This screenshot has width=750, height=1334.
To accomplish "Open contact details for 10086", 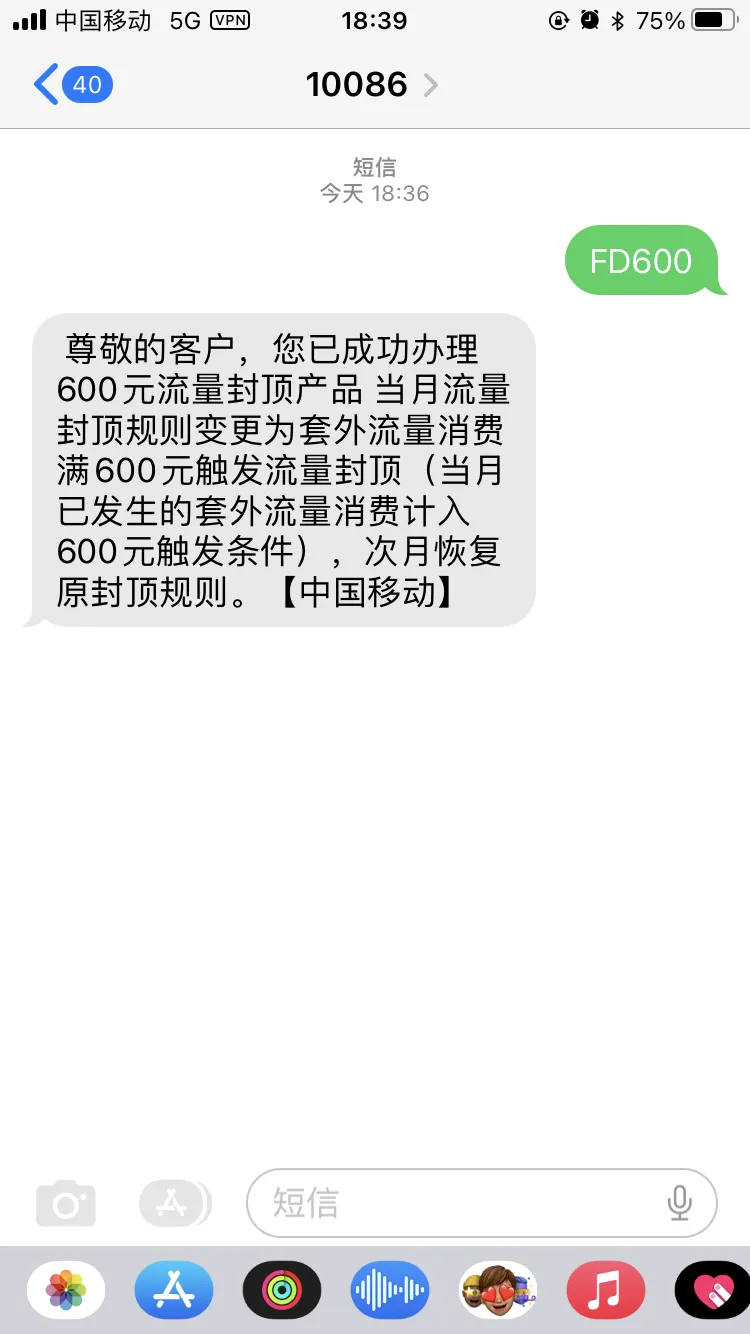I will tap(372, 85).
